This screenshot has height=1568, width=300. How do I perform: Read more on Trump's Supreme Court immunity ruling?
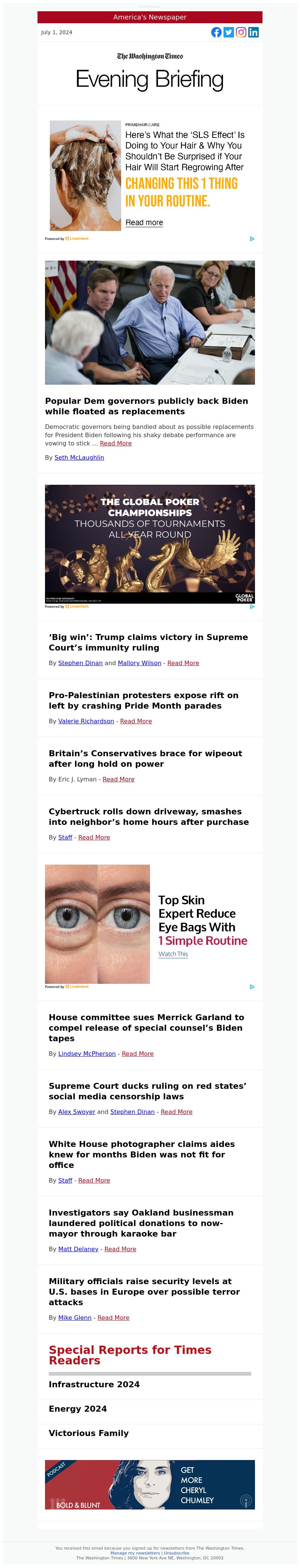pos(183,663)
